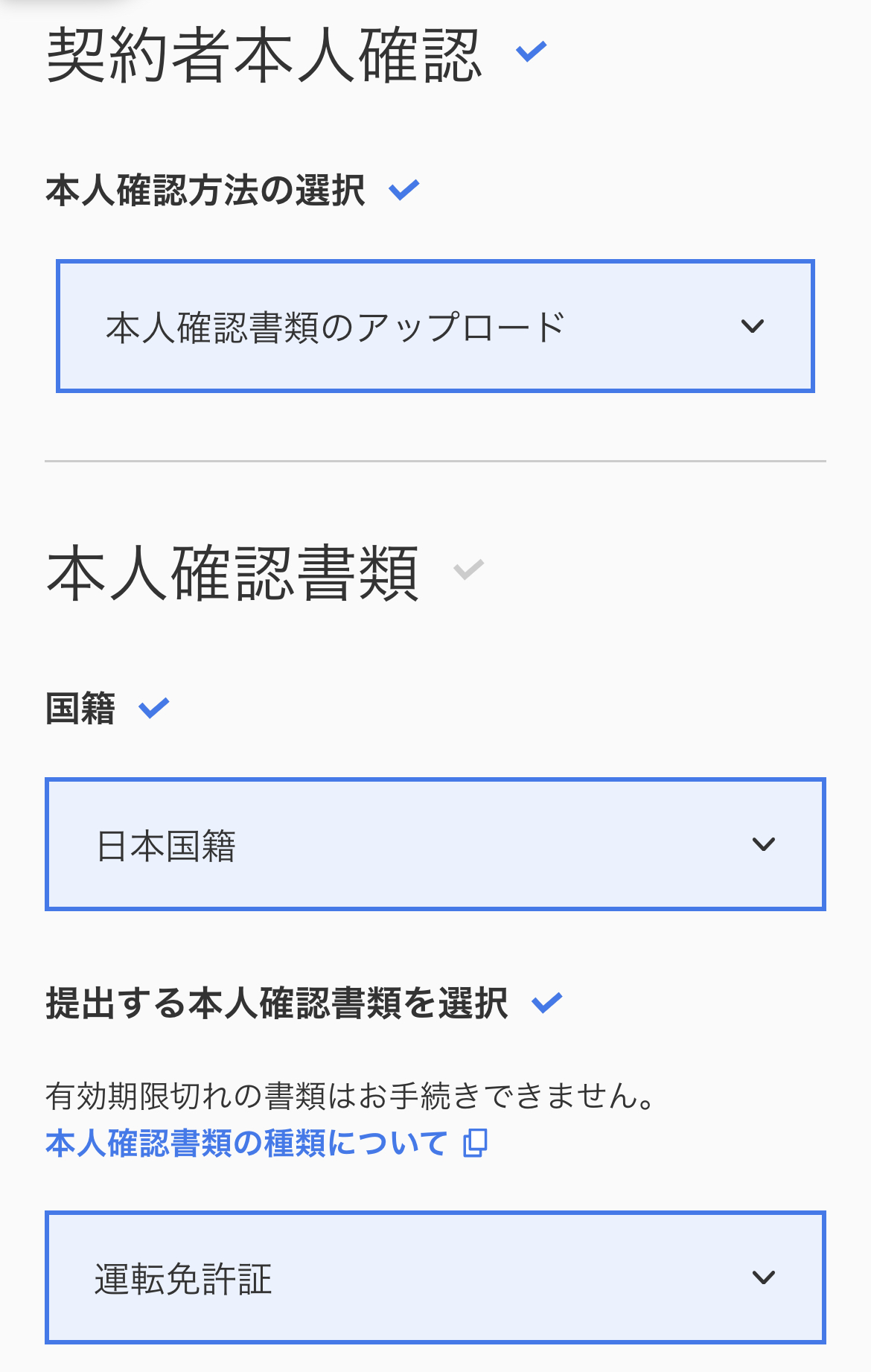Screen dimensions: 871x1372
Task: Click the checkmark icon beside 契約者本人確認
Action: [x=530, y=52]
